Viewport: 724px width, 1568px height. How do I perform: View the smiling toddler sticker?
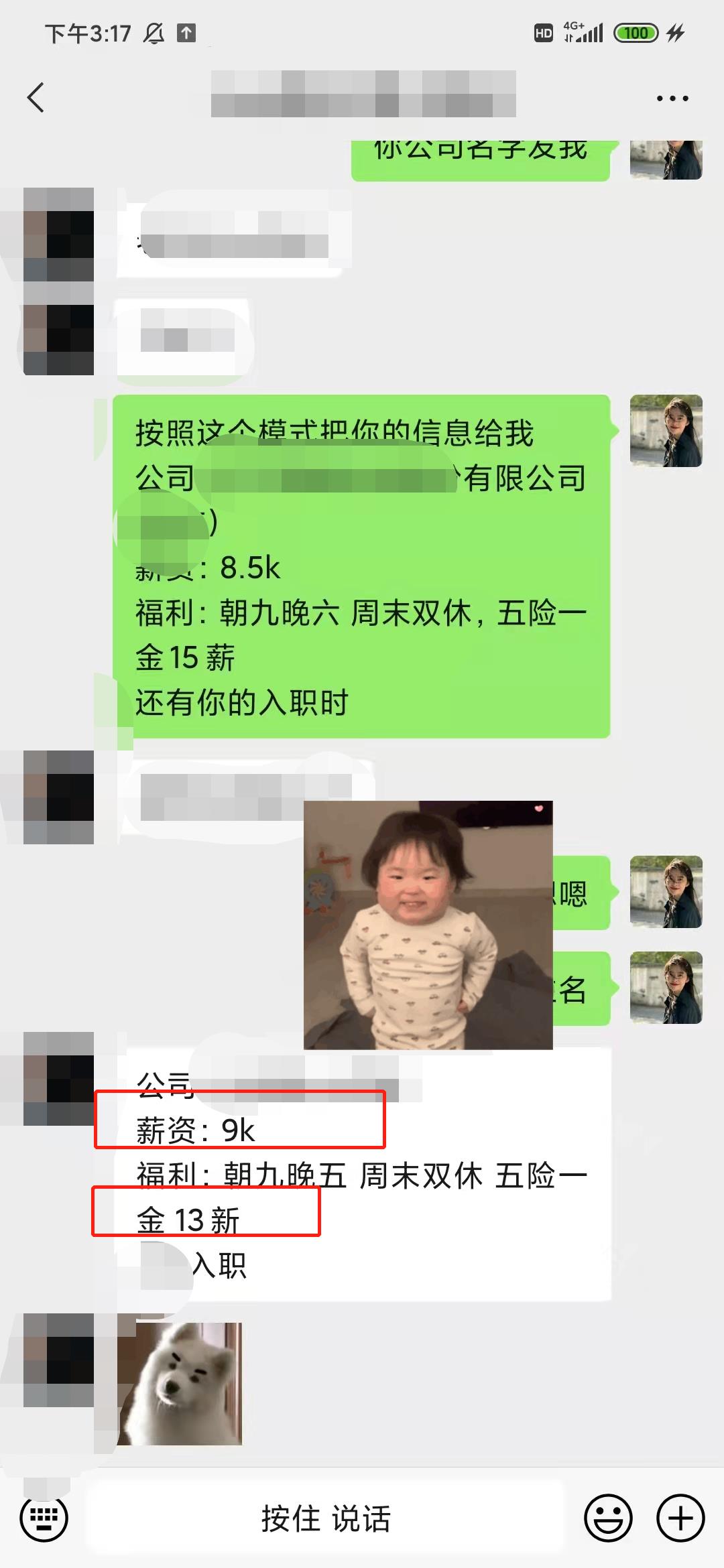tap(428, 925)
